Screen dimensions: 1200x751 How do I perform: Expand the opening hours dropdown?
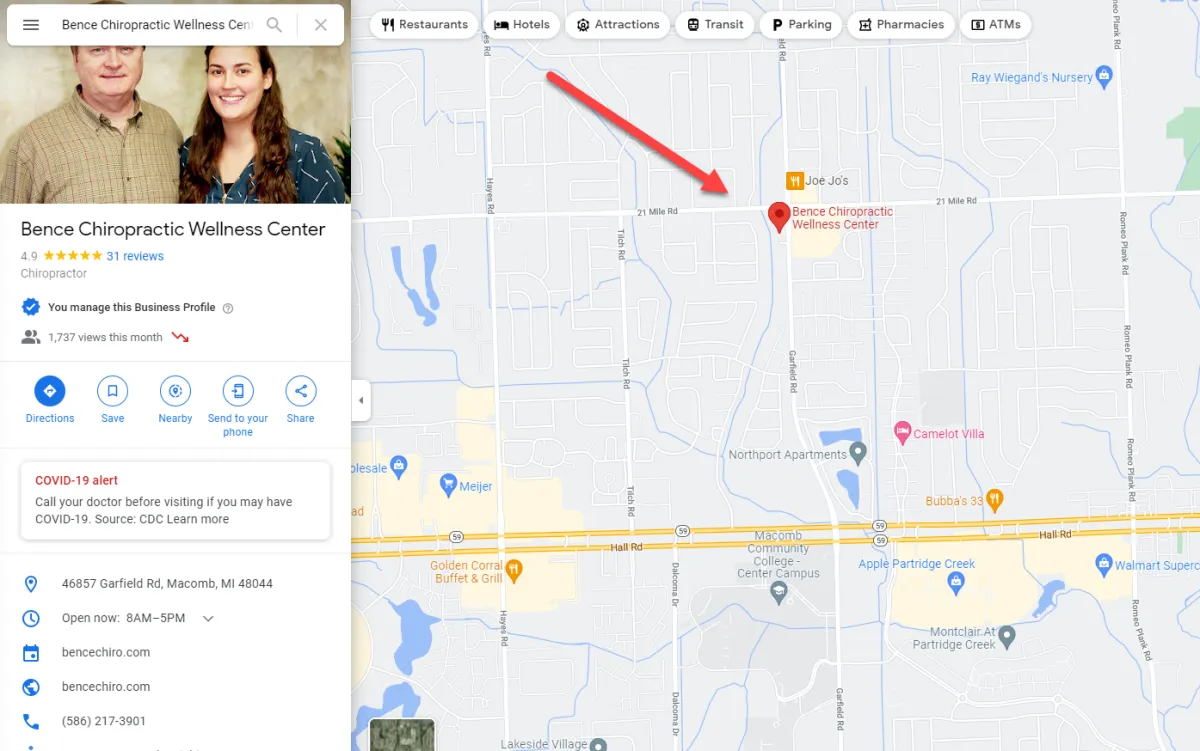pos(208,618)
